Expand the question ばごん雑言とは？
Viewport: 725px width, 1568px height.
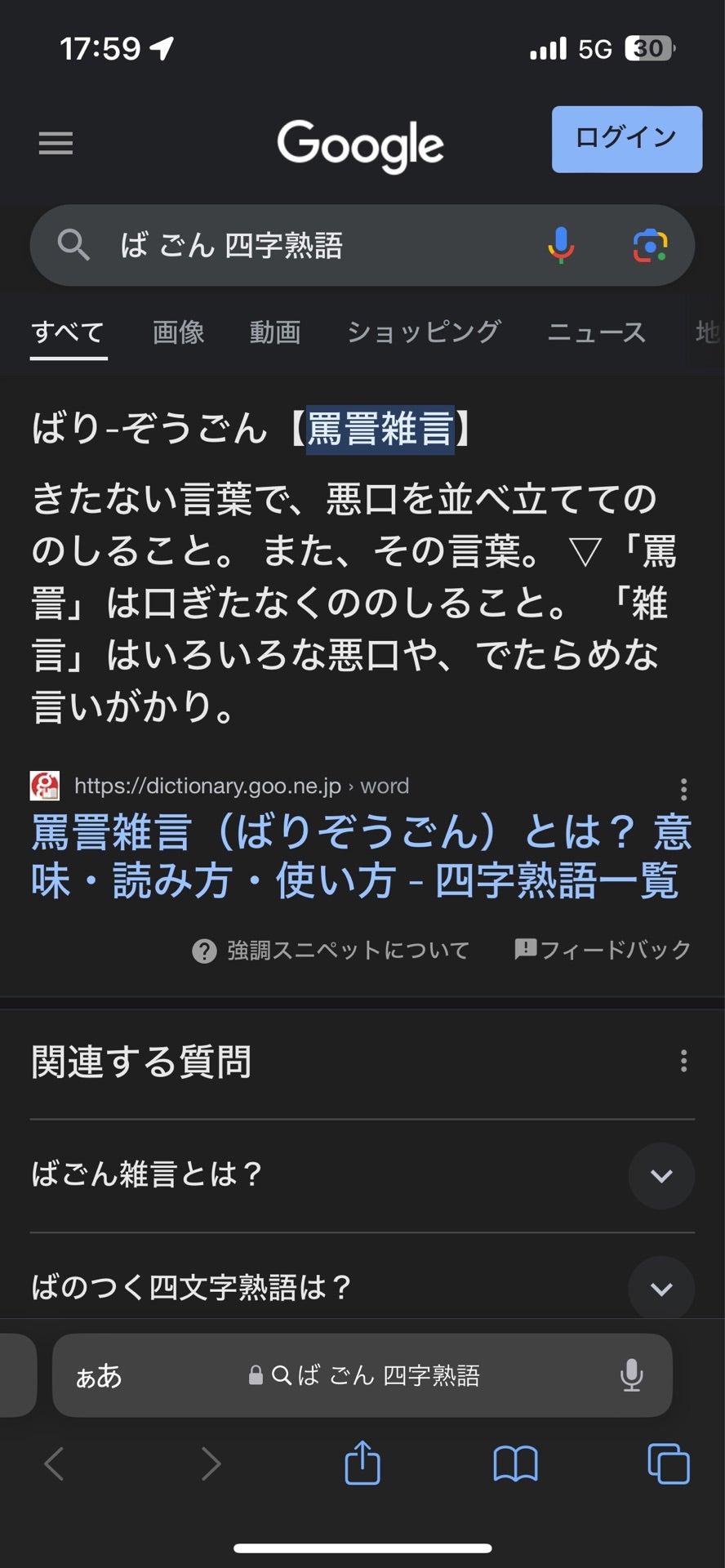(x=661, y=1176)
